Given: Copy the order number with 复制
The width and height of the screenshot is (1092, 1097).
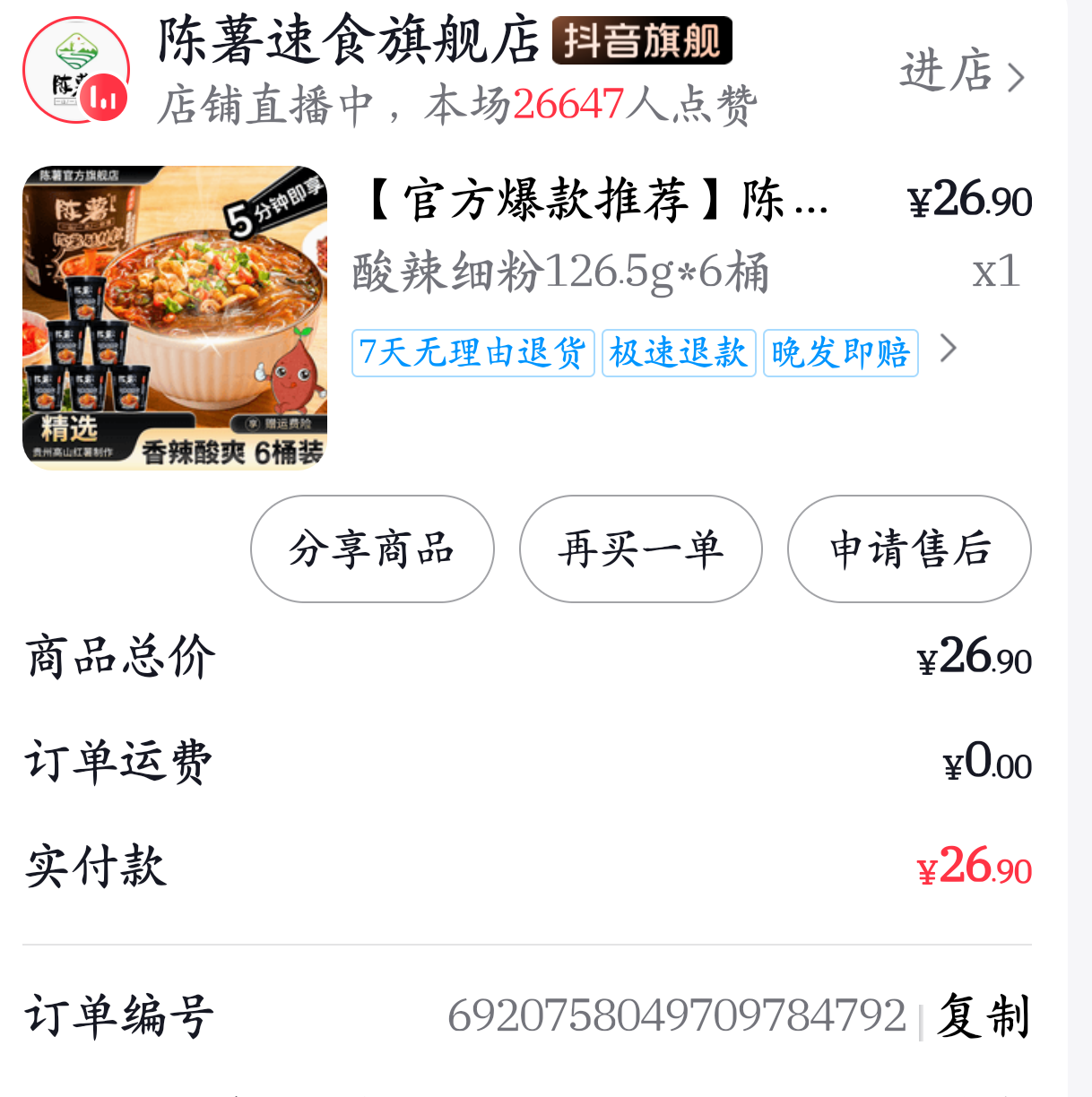Looking at the screenshot, I should click(x=984, y=1016).
